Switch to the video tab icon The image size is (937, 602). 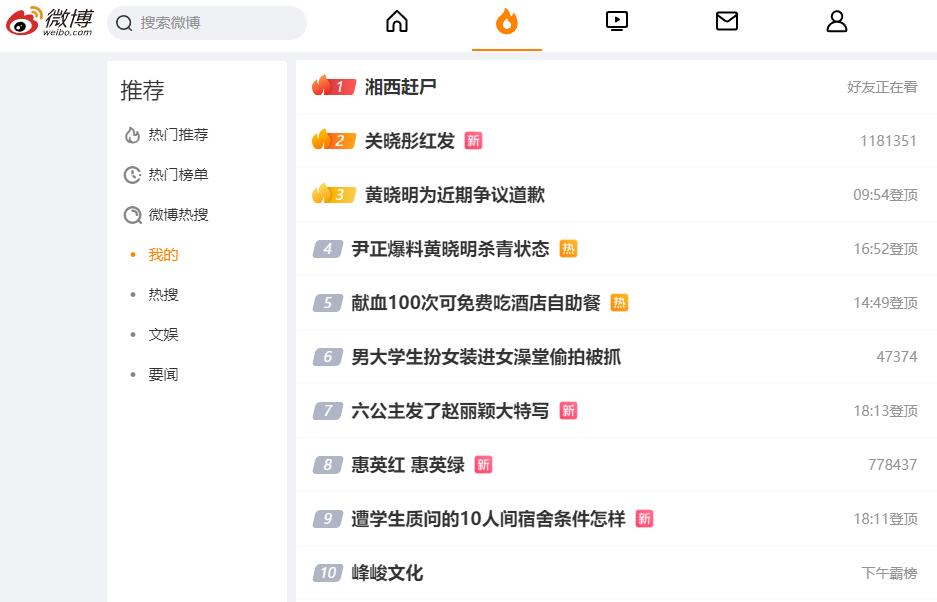pyautogui.click(x=617, y=22)
